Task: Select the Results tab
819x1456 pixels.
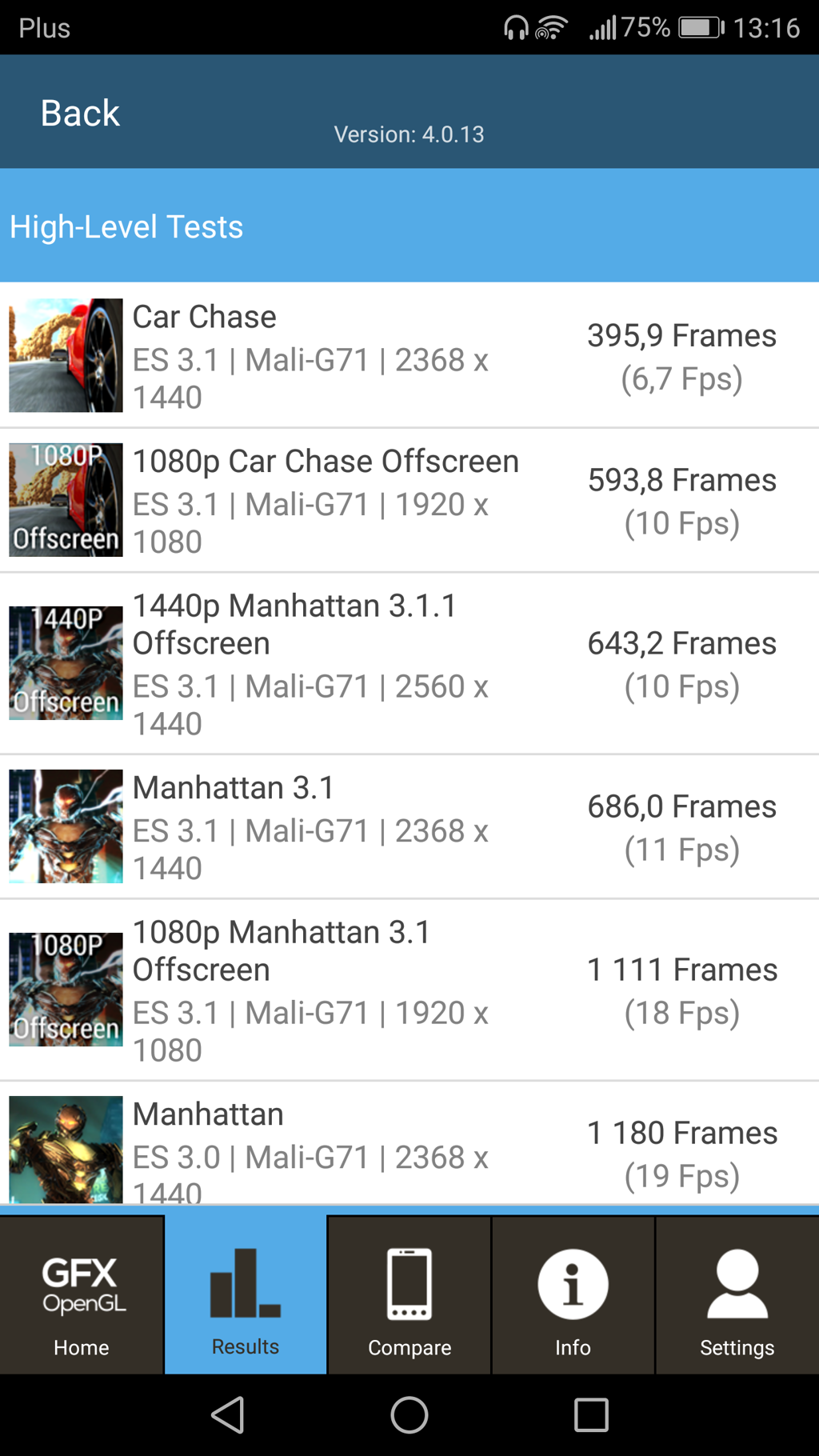Action: pos(246,1294)
